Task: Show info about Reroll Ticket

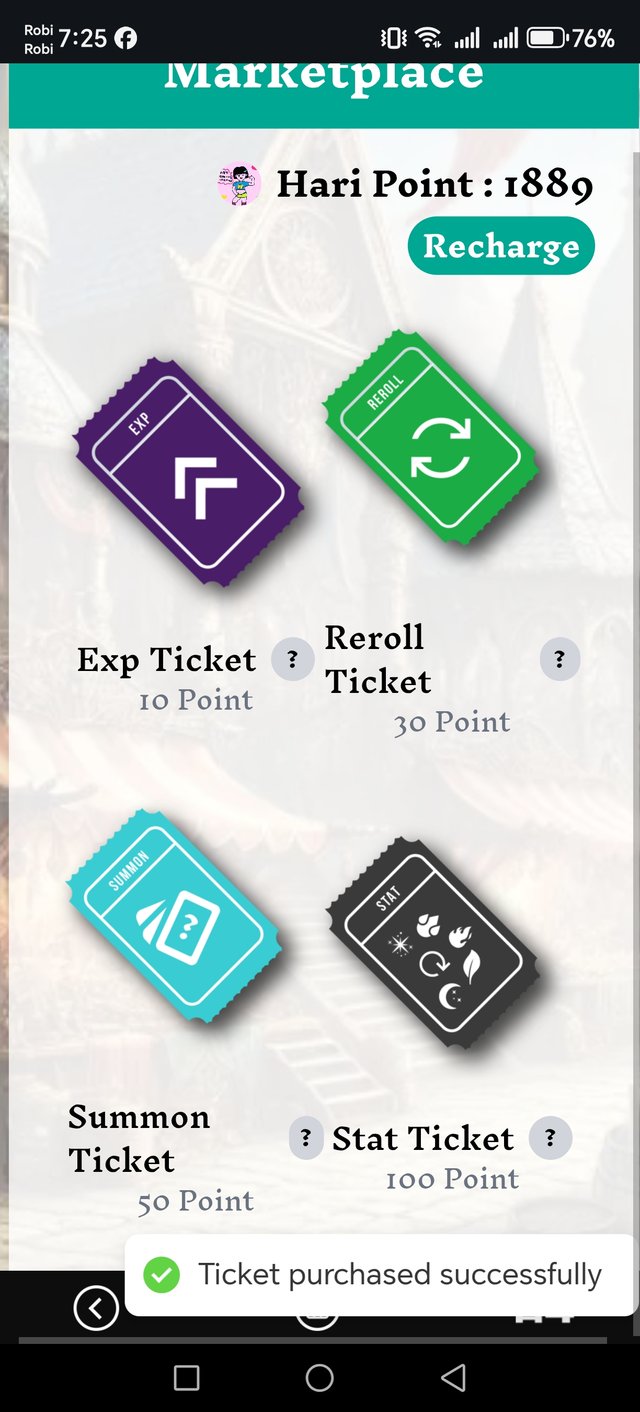Action: click(559, 660)
